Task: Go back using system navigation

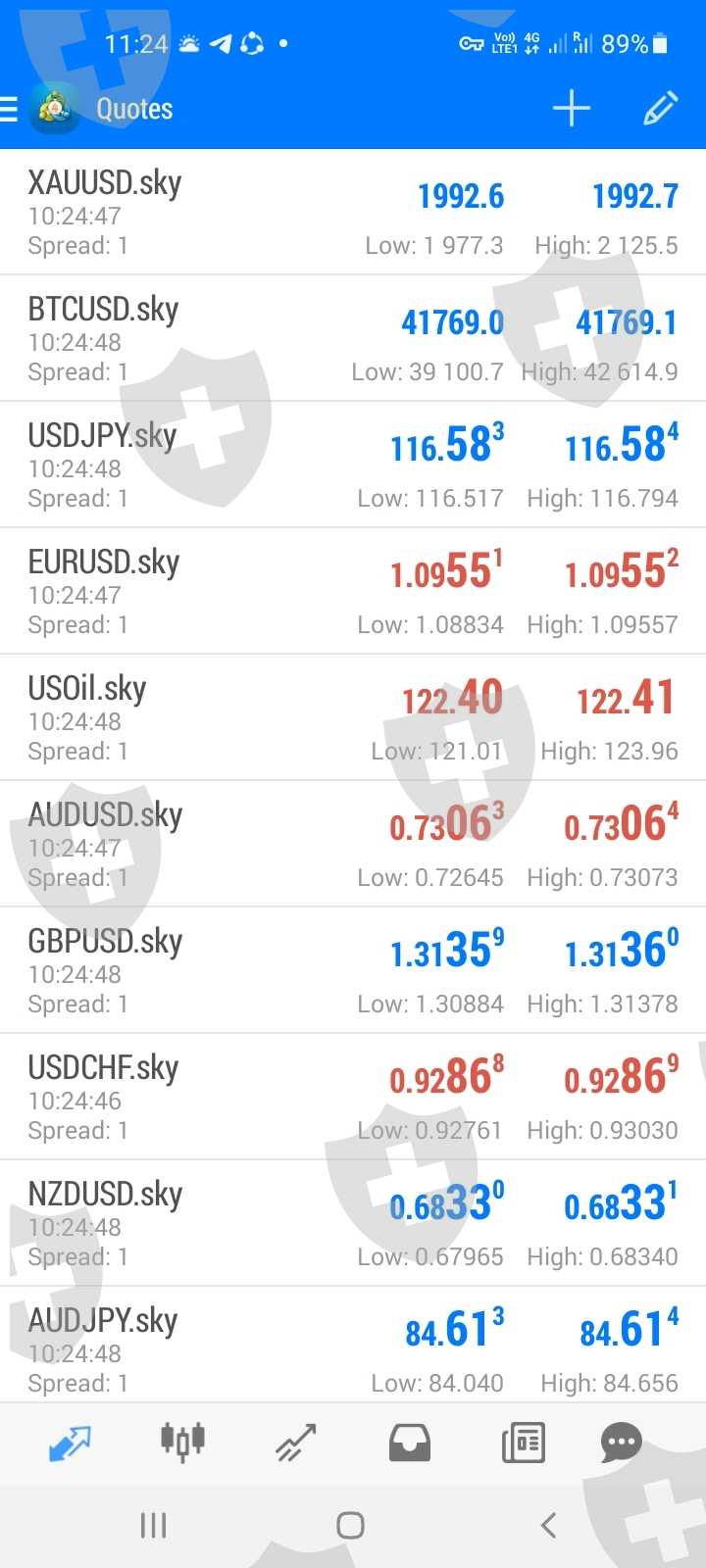Action: [x=548, y=1525]
